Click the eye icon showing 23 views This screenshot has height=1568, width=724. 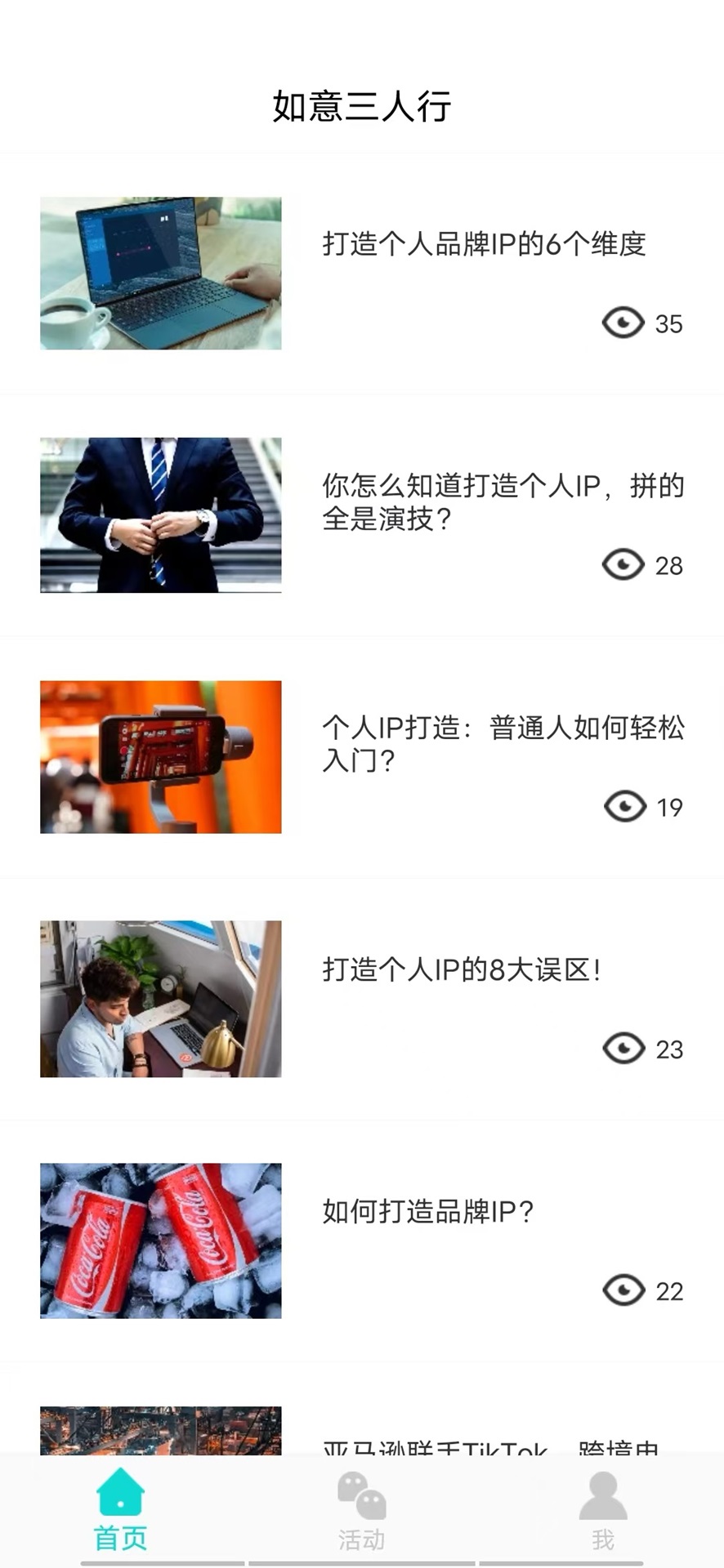click(x=624, y=1049)
